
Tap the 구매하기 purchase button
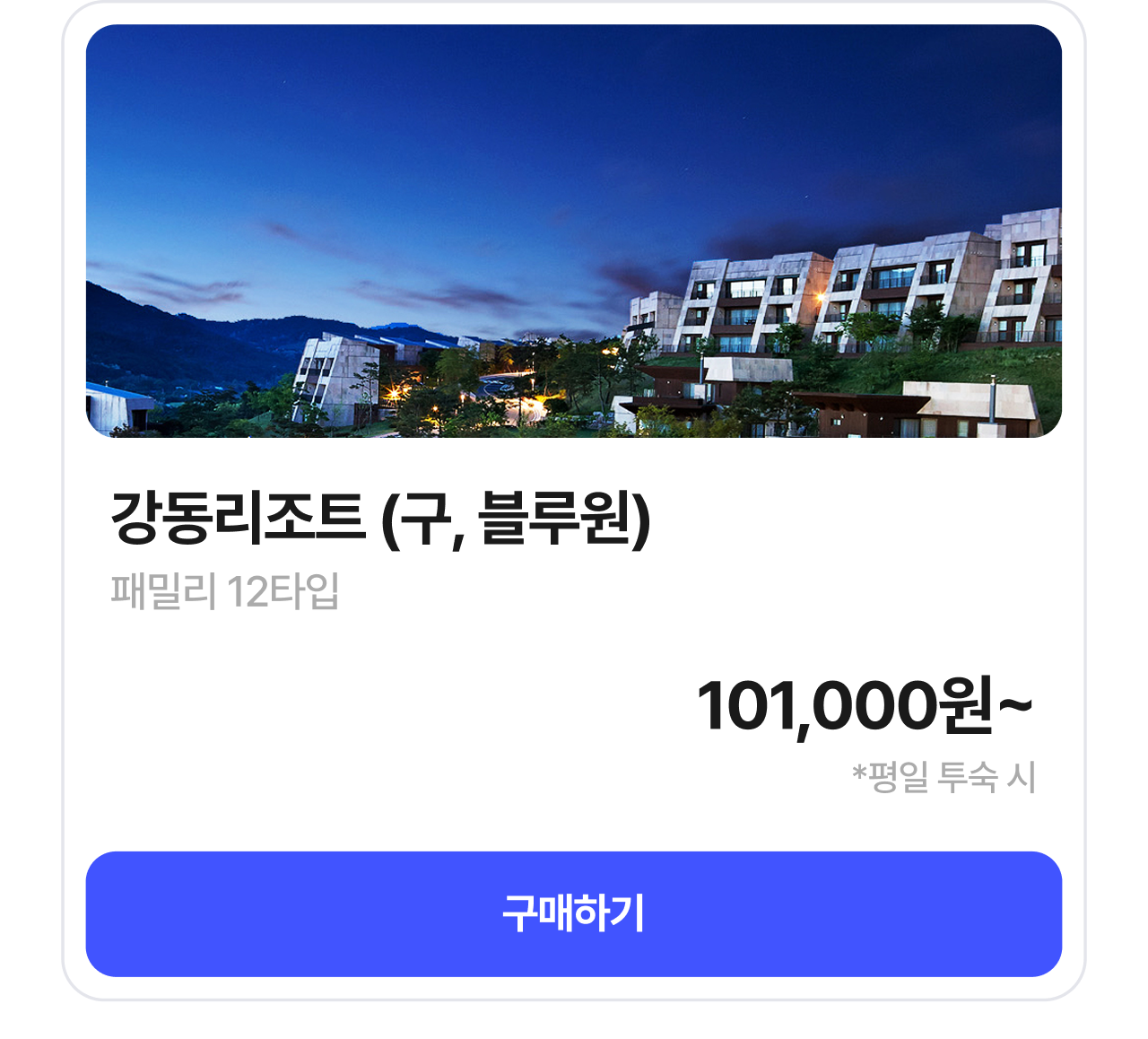pyautogui.click(x=573, y=913)
